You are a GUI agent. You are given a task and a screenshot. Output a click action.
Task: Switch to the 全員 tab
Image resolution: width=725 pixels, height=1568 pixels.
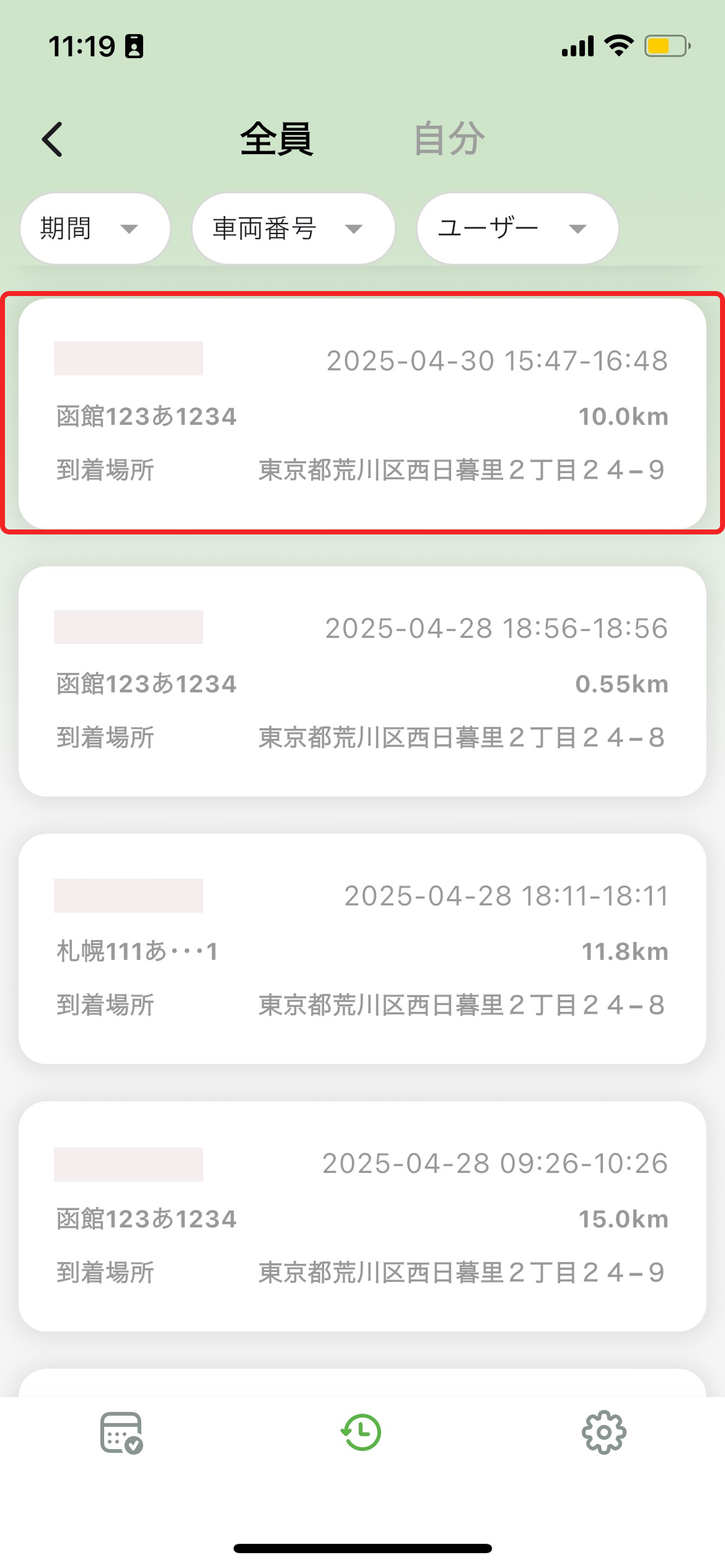276,139
